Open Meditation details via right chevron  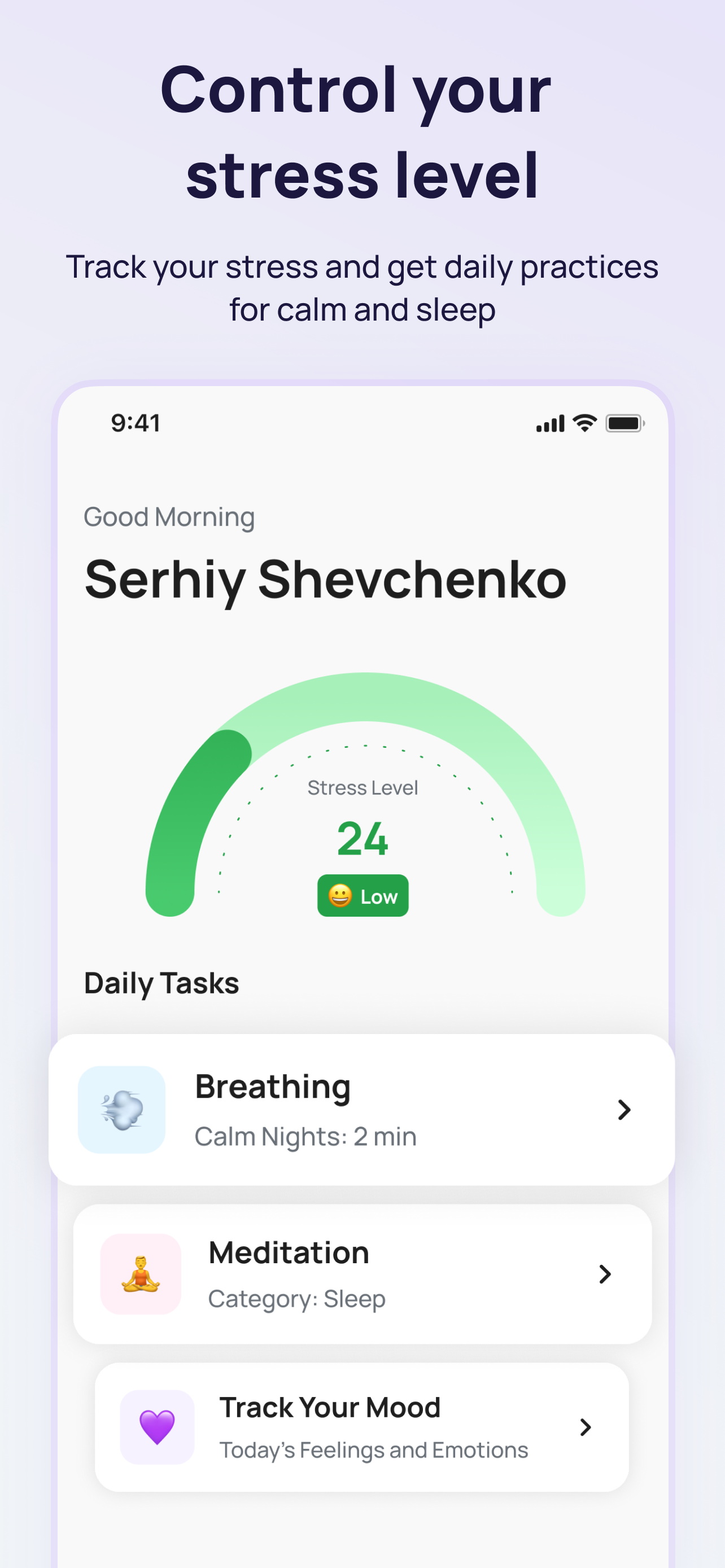[x=605, y=1274]
